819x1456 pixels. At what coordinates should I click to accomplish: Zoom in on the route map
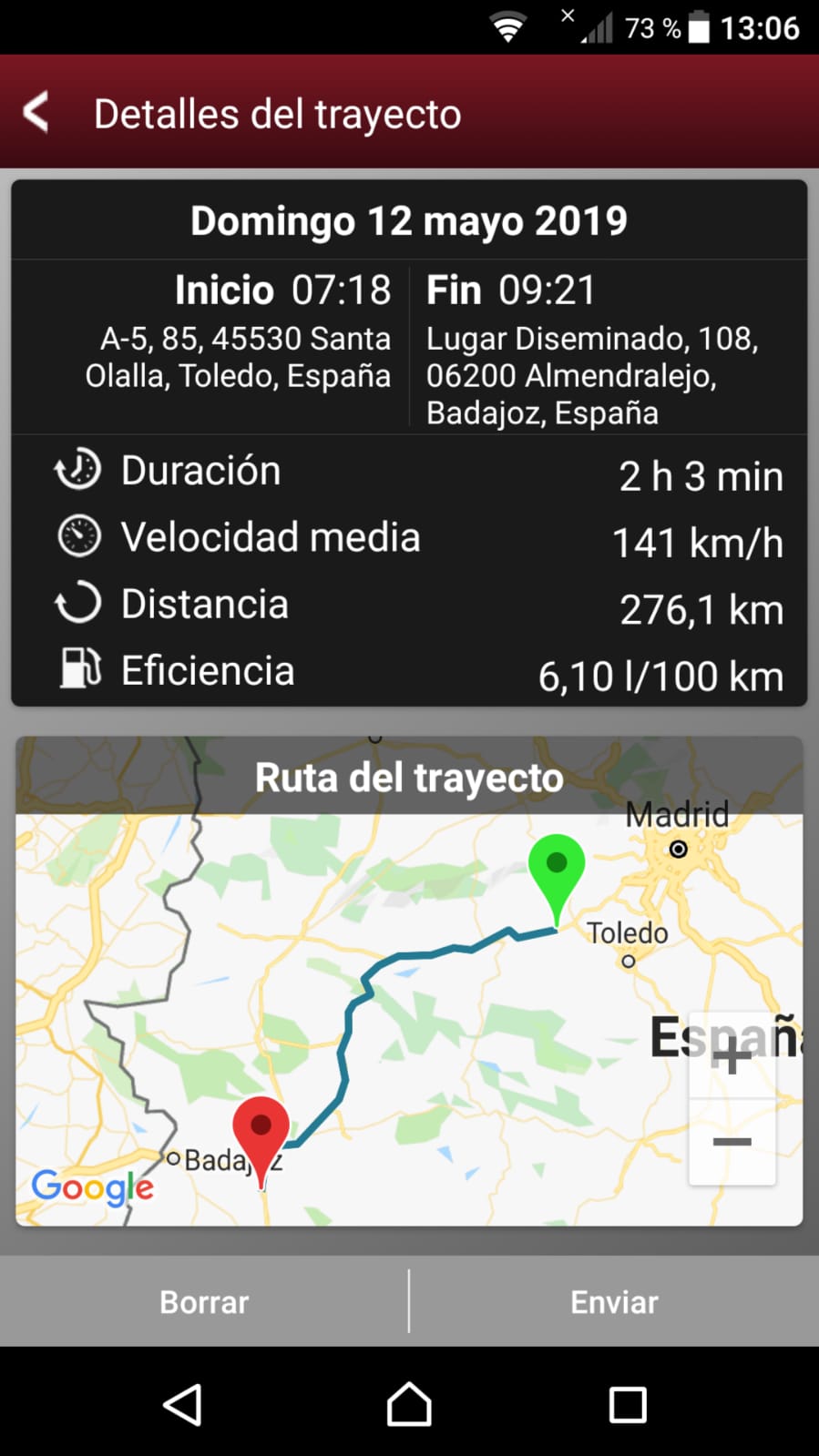point(732,1058)
